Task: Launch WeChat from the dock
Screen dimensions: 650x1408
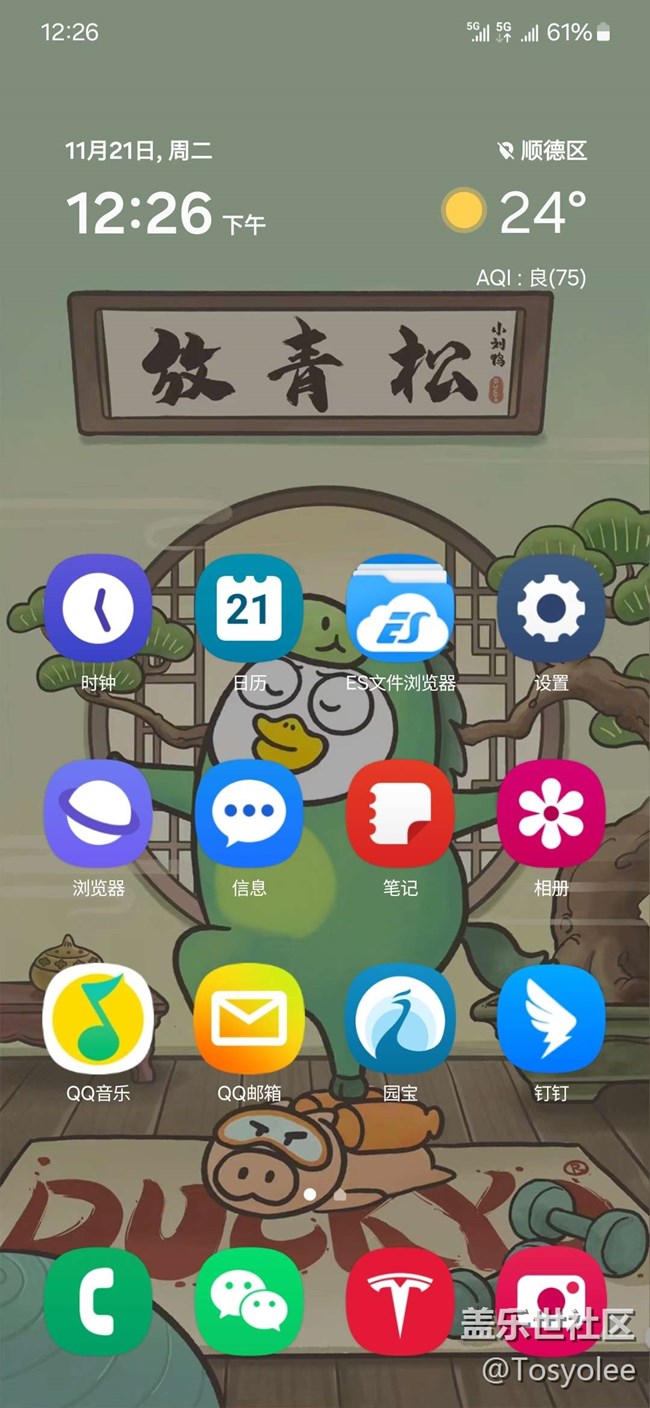Action: pos(249,1301)
